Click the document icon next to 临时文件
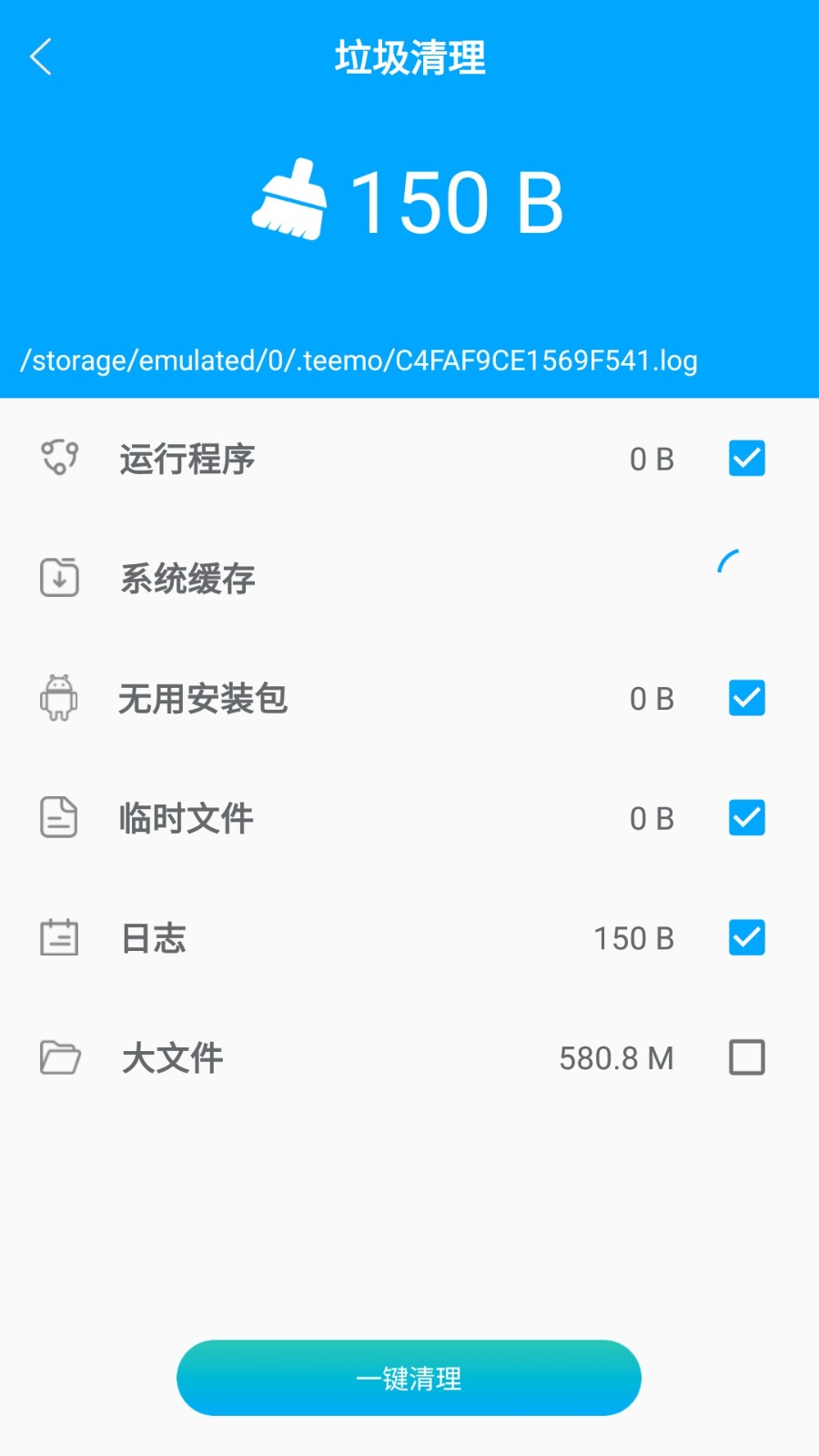Image resolution: width=819 pixels, height=1456 pixels. click(58, 818)
